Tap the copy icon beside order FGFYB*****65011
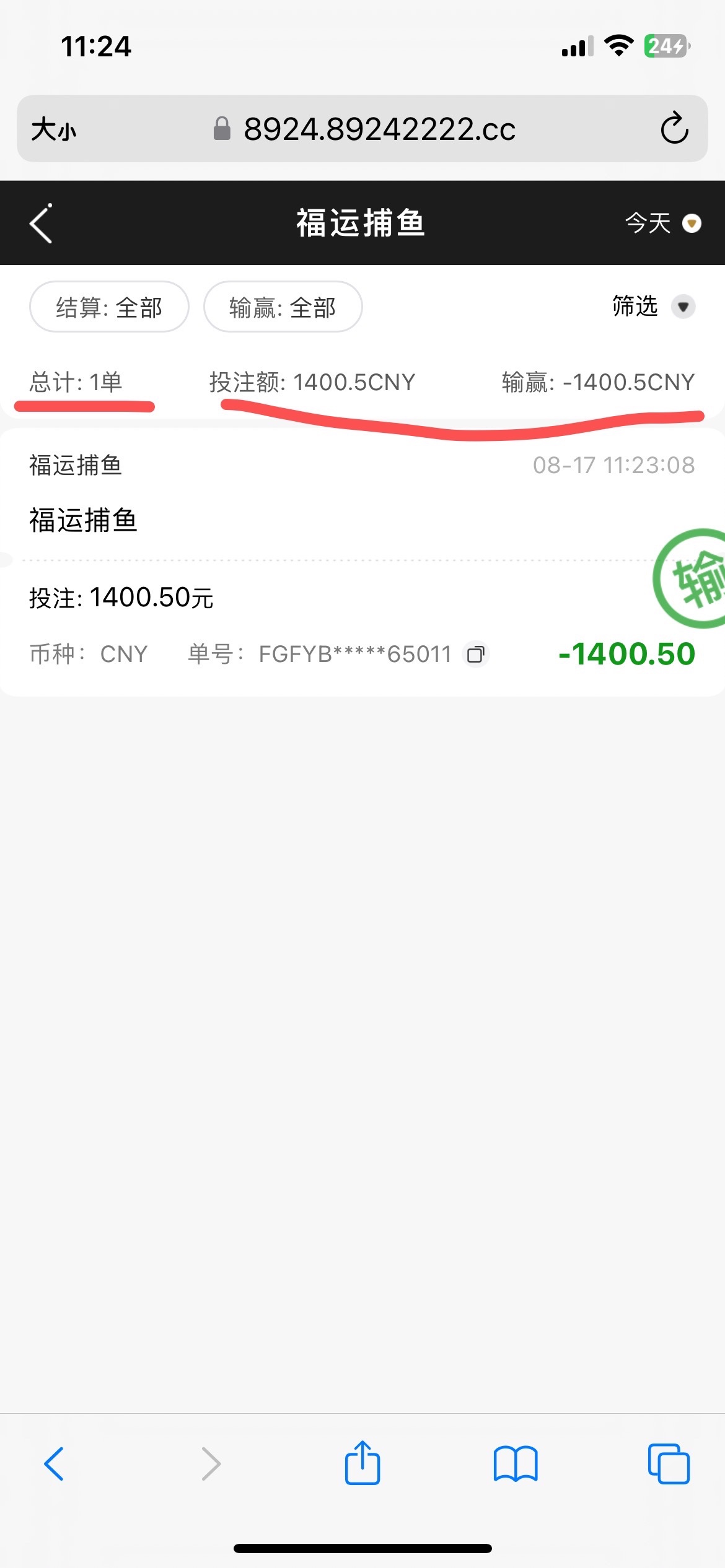This screenshot has width=725, height=1568. tap(476, 654)
